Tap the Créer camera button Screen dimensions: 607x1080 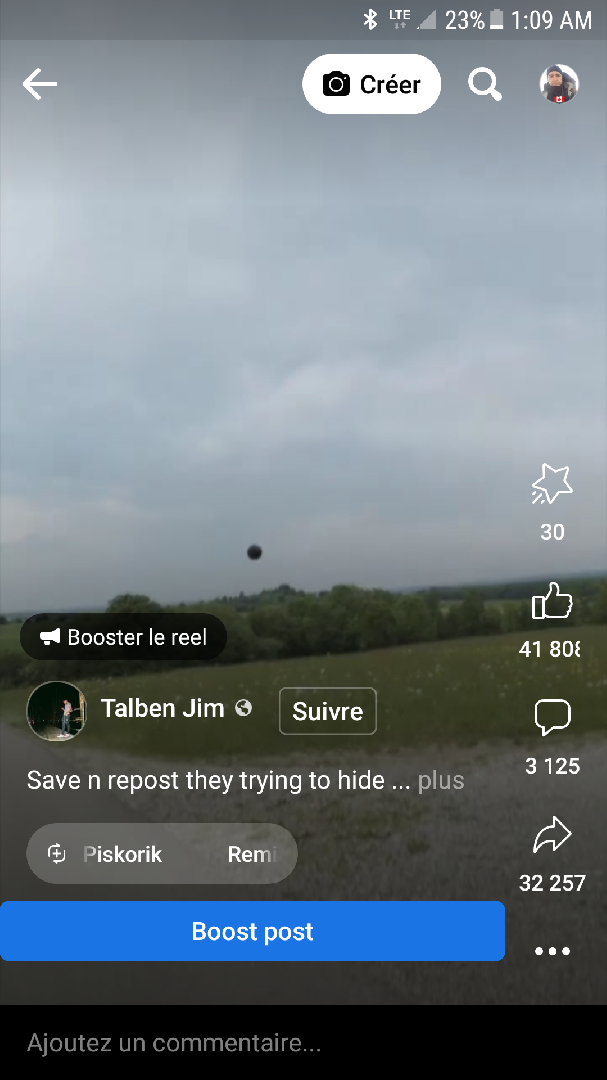371,85
